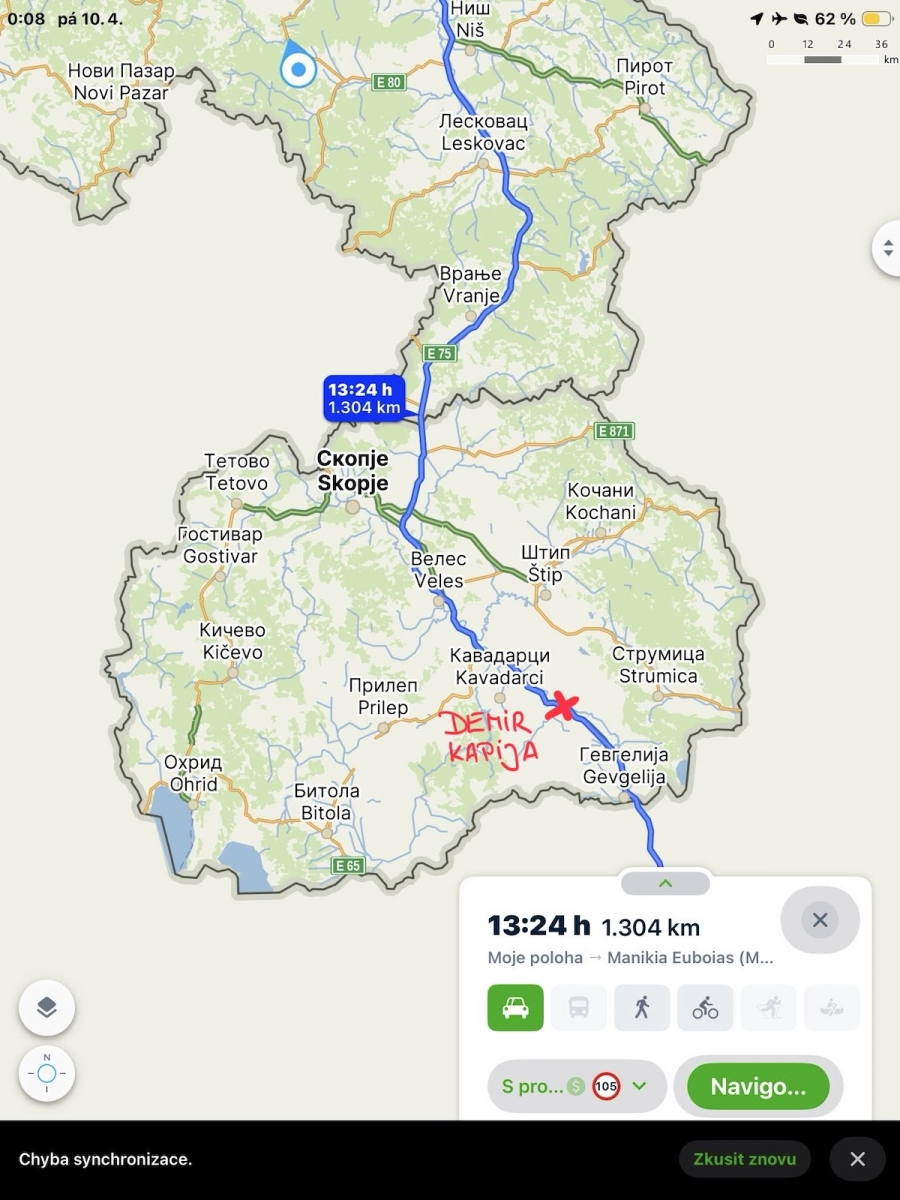Start navigation with the Navigovat button

[x=758, y=1086]
